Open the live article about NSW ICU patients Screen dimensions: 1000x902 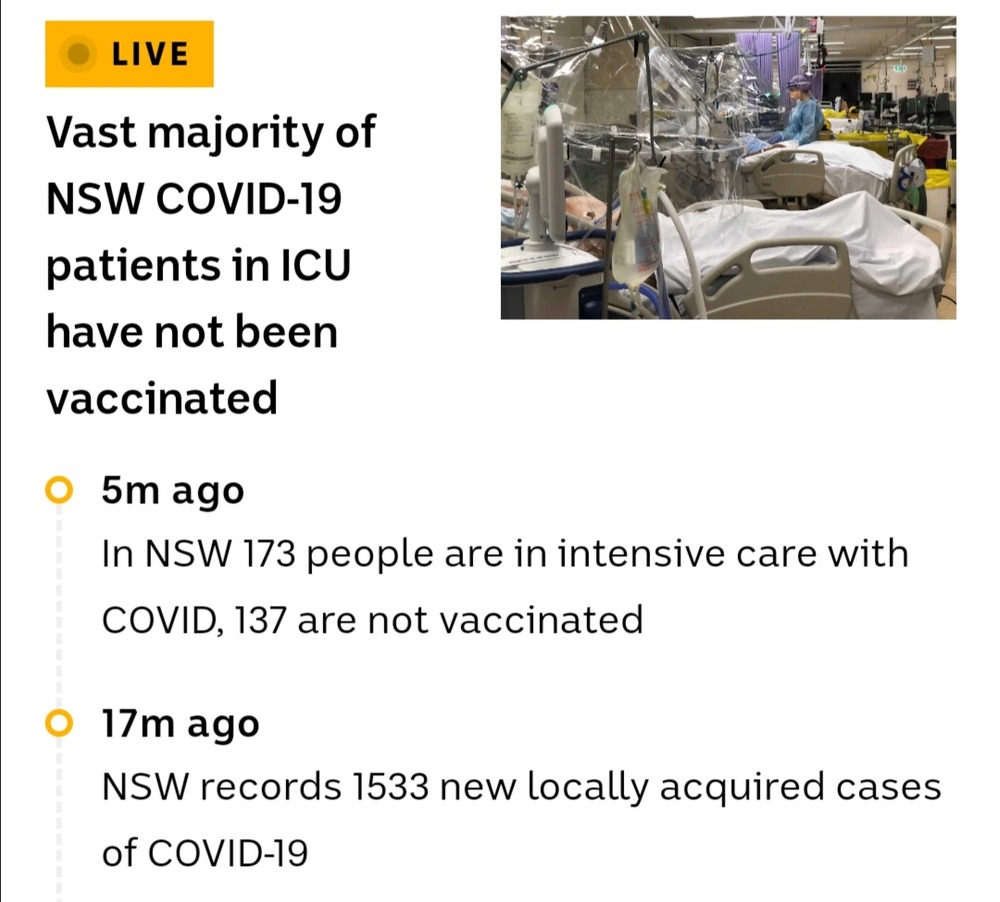point(210,266)
